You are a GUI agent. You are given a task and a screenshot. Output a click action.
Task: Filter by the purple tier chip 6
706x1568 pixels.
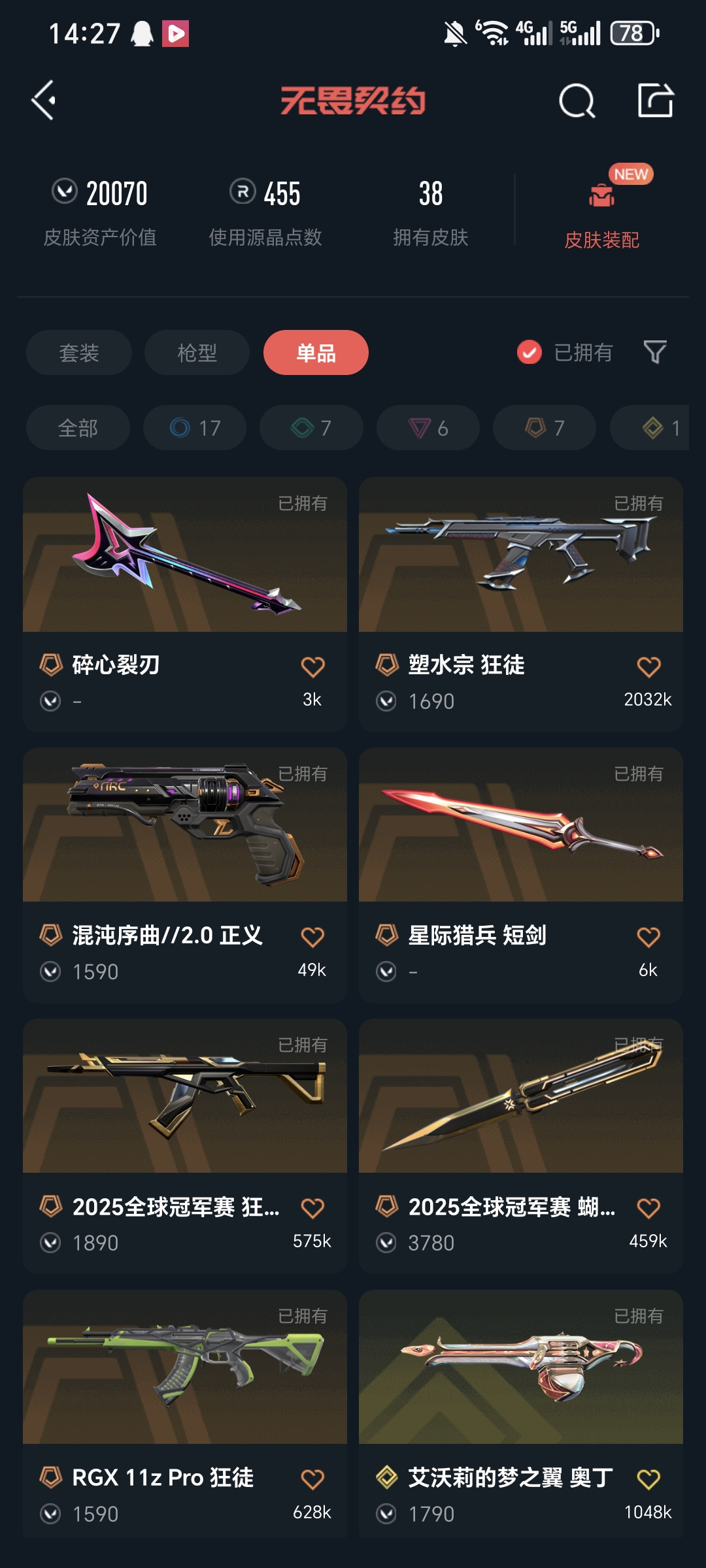428,428
